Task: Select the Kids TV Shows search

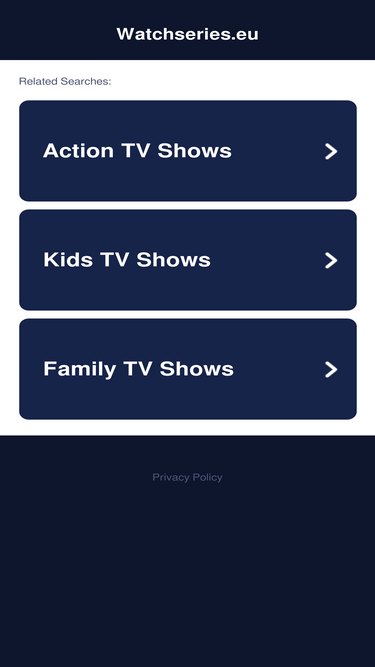Action: tap(188, 259)
